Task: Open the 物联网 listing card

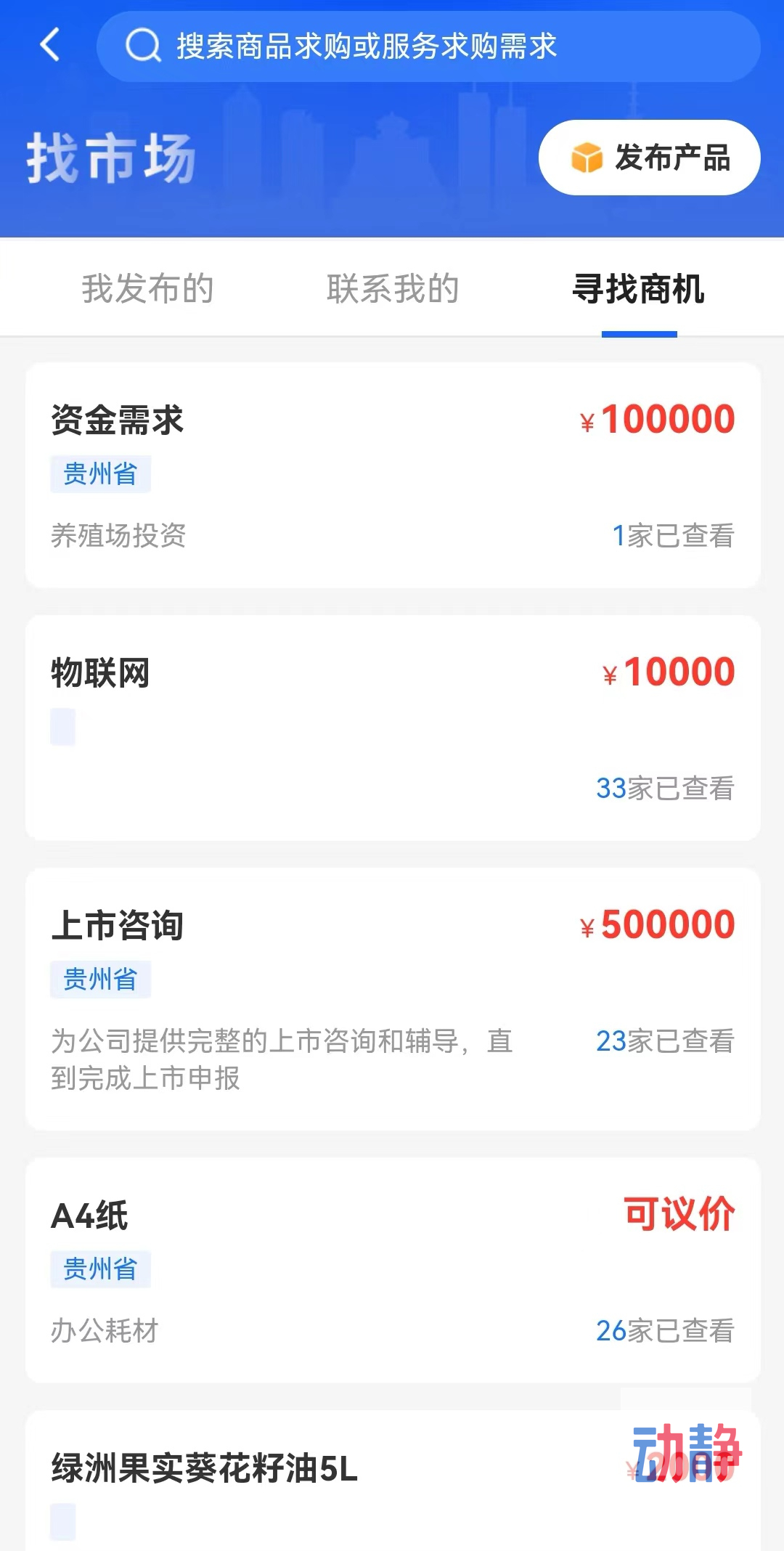Action: (393, 728)
